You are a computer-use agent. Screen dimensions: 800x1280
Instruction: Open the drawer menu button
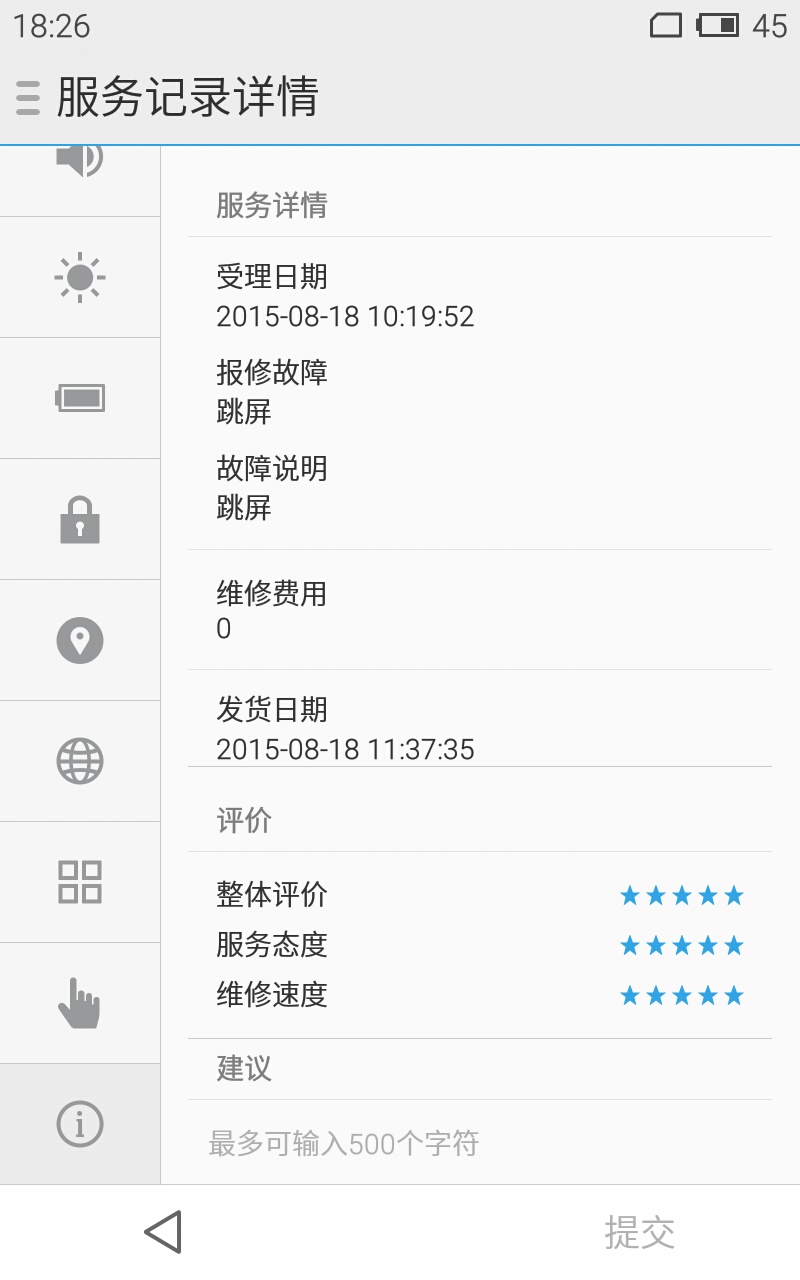28,98
